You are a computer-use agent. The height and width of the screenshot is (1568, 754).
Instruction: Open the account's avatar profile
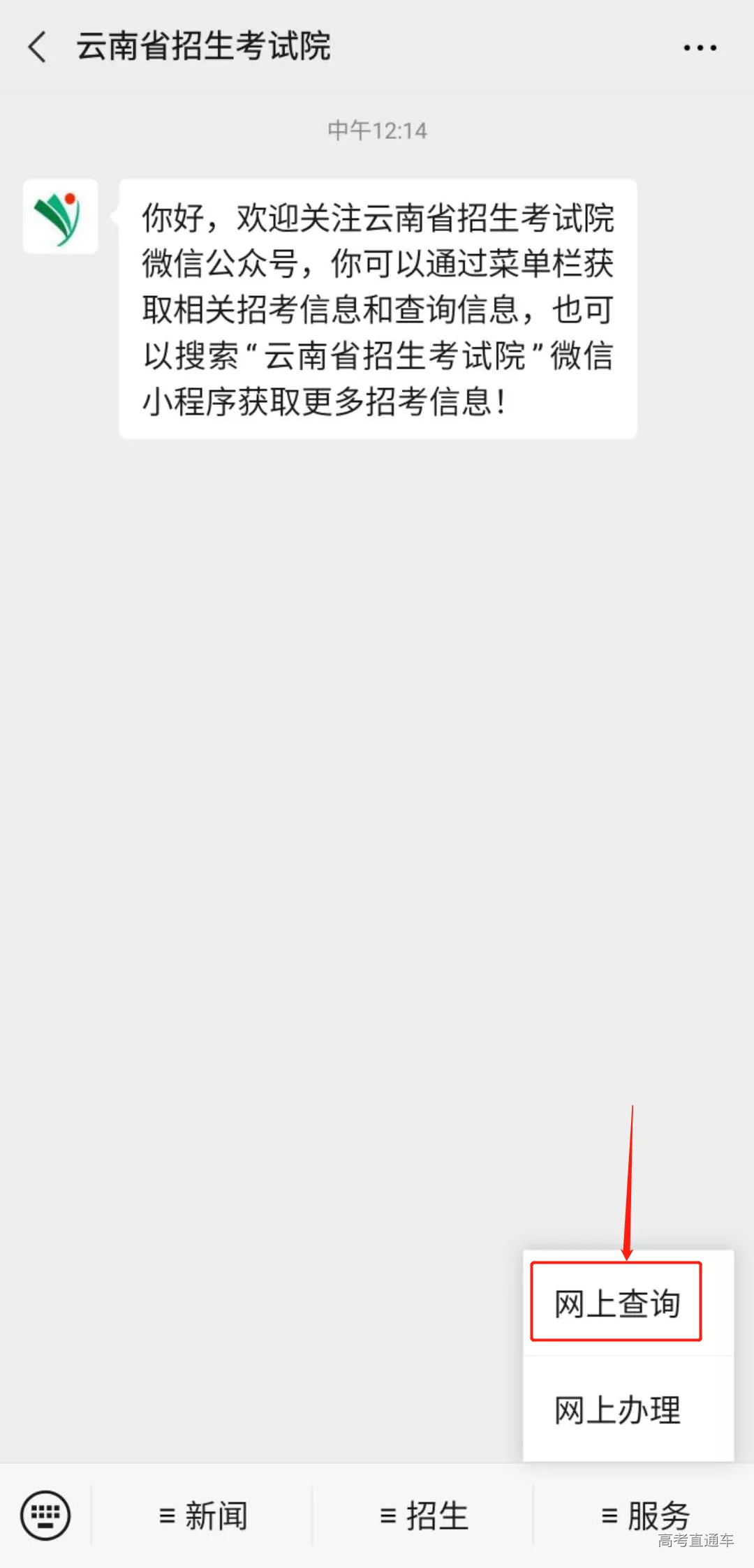tap(60, 216)
